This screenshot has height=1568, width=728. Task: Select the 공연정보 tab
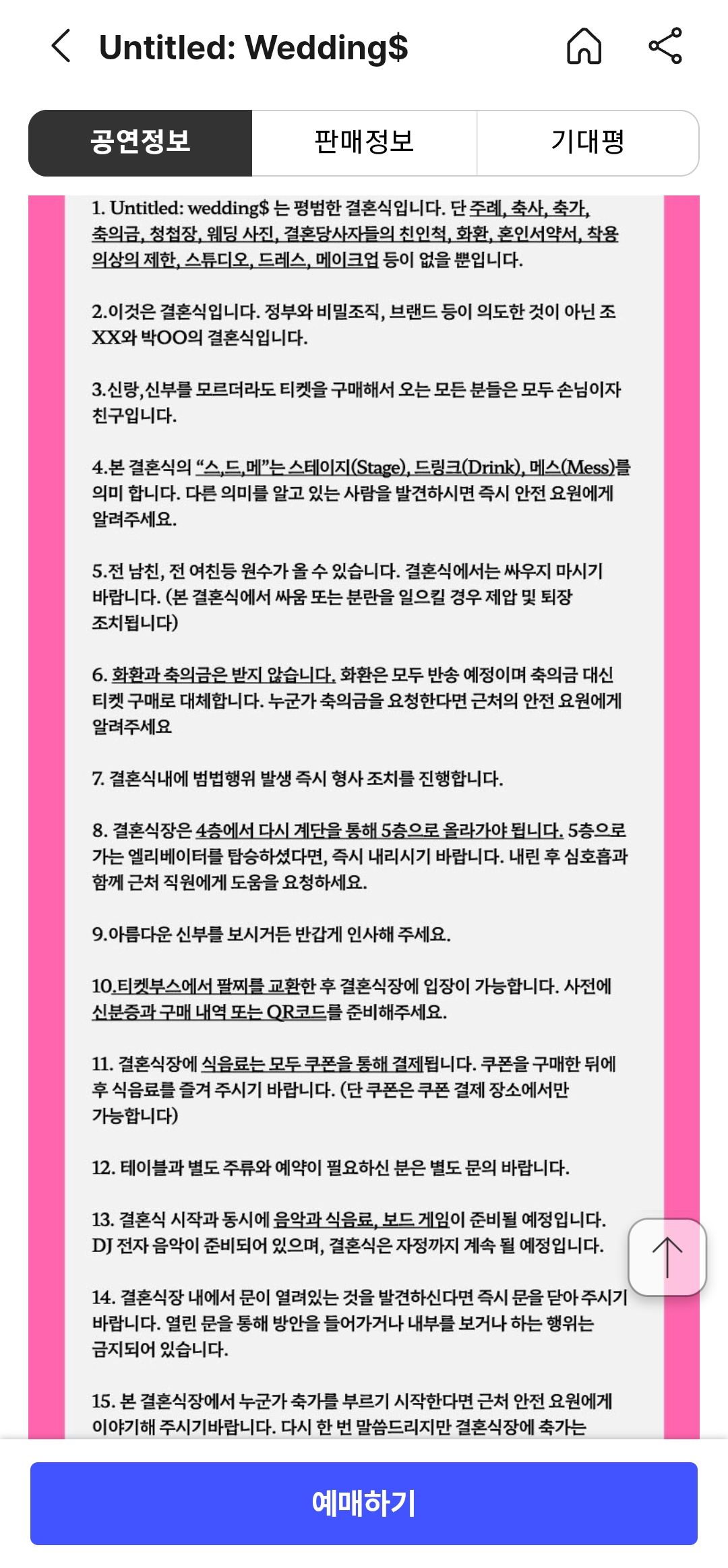pos(140,143)
